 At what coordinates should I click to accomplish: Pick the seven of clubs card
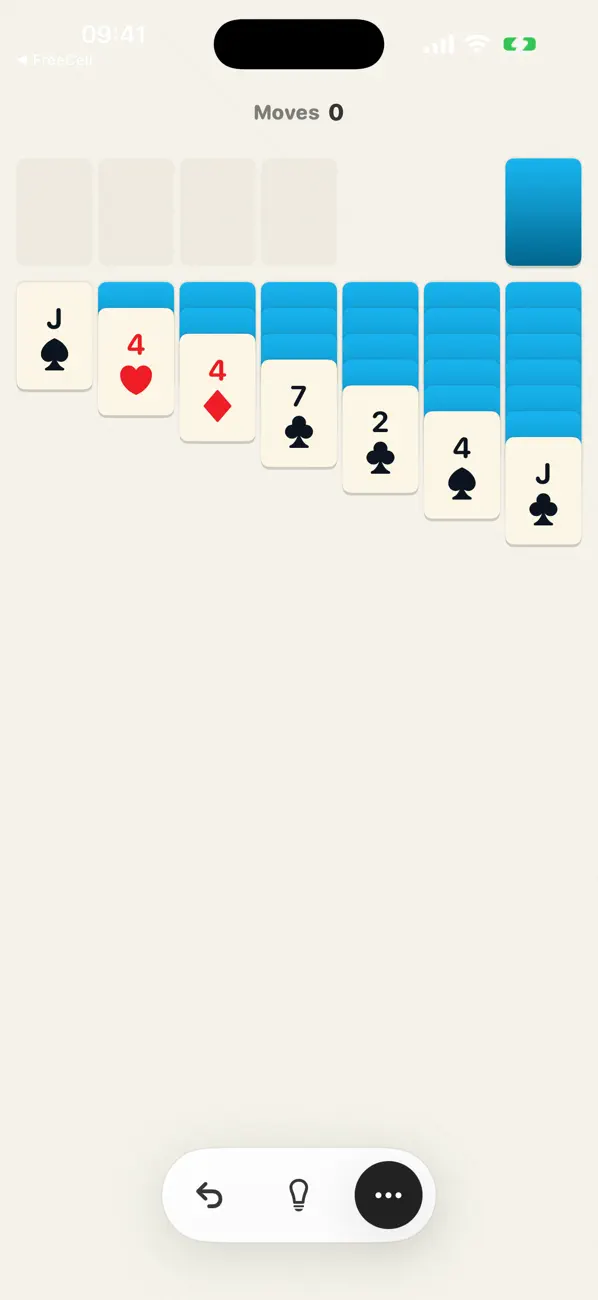299,414
